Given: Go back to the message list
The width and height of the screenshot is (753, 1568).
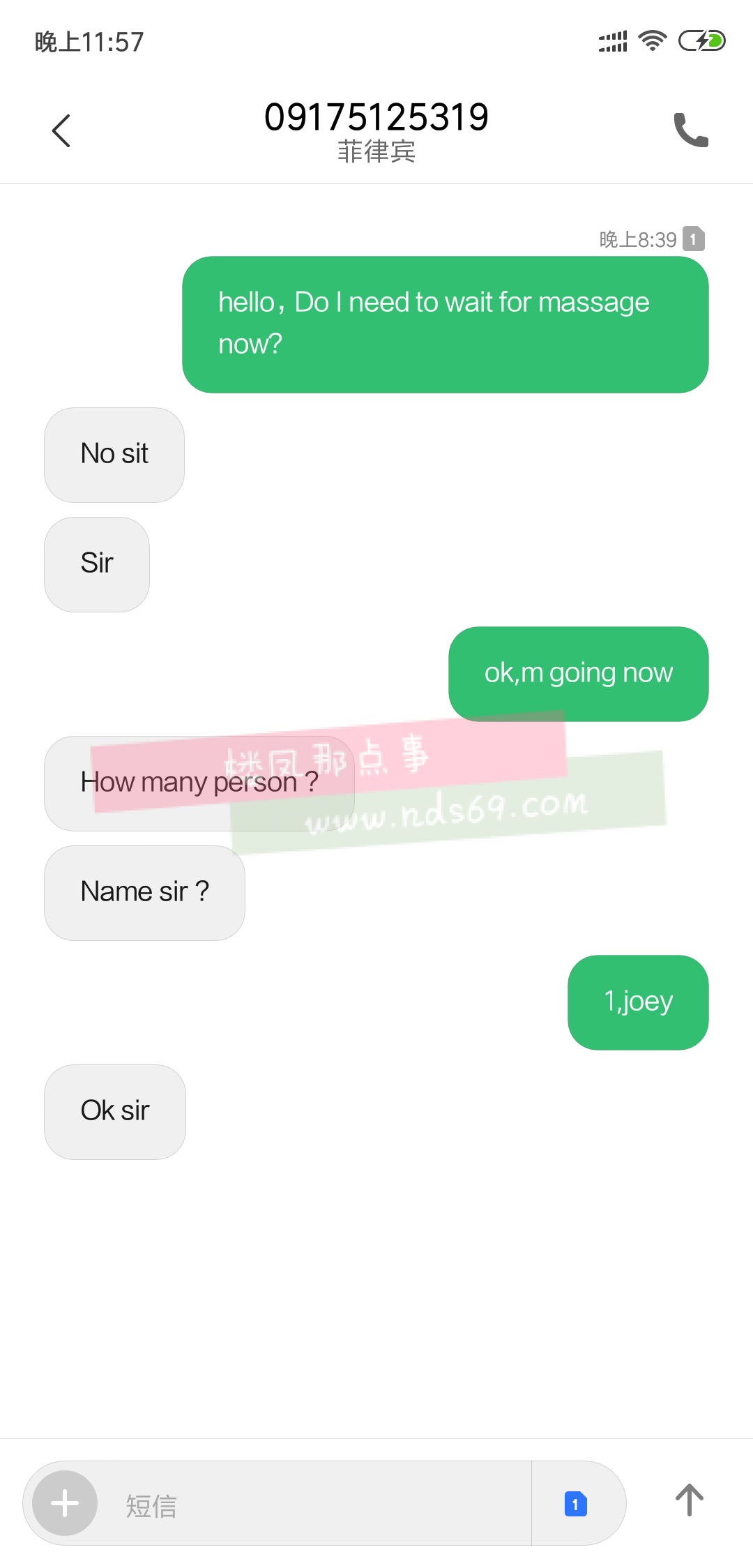Looking at the screenshot, I should [x=61, y=130].
